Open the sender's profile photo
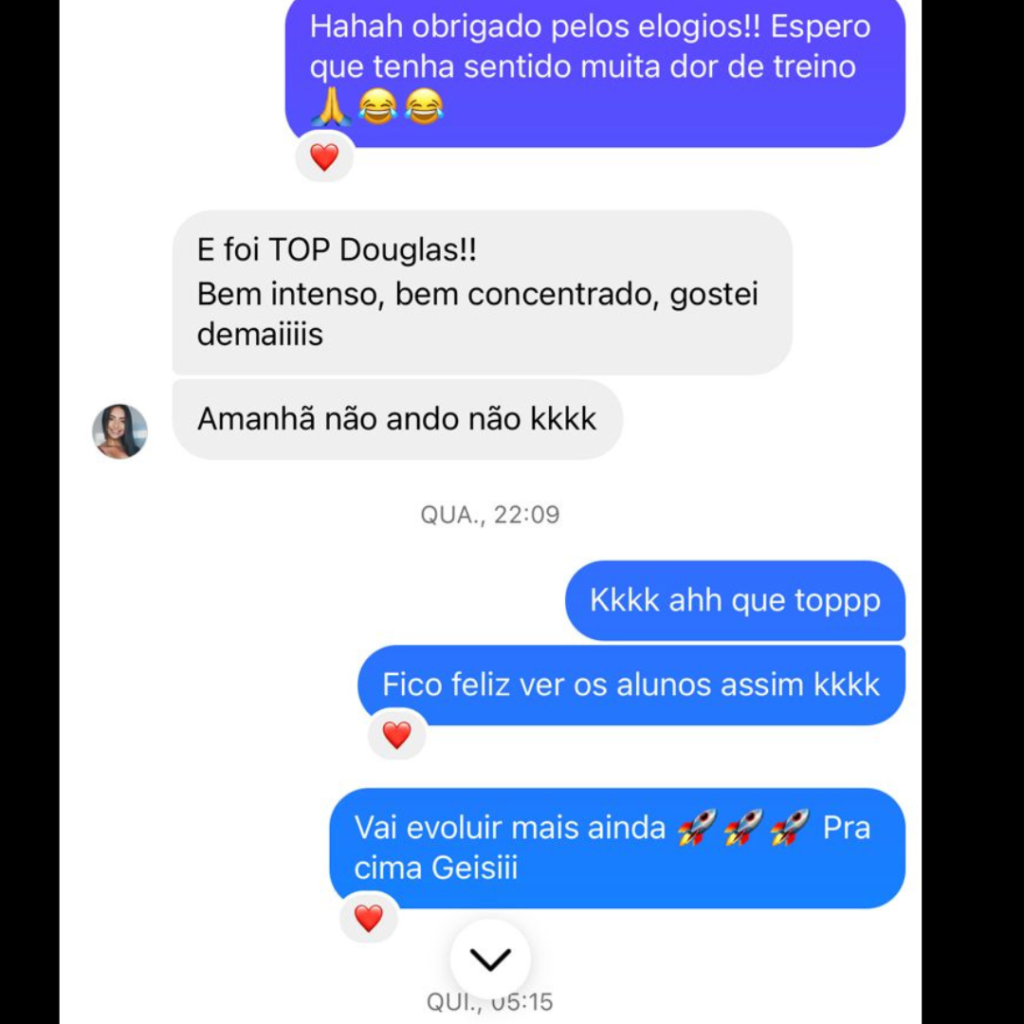Screen dimensions: 1024x1024 point(120,431)
